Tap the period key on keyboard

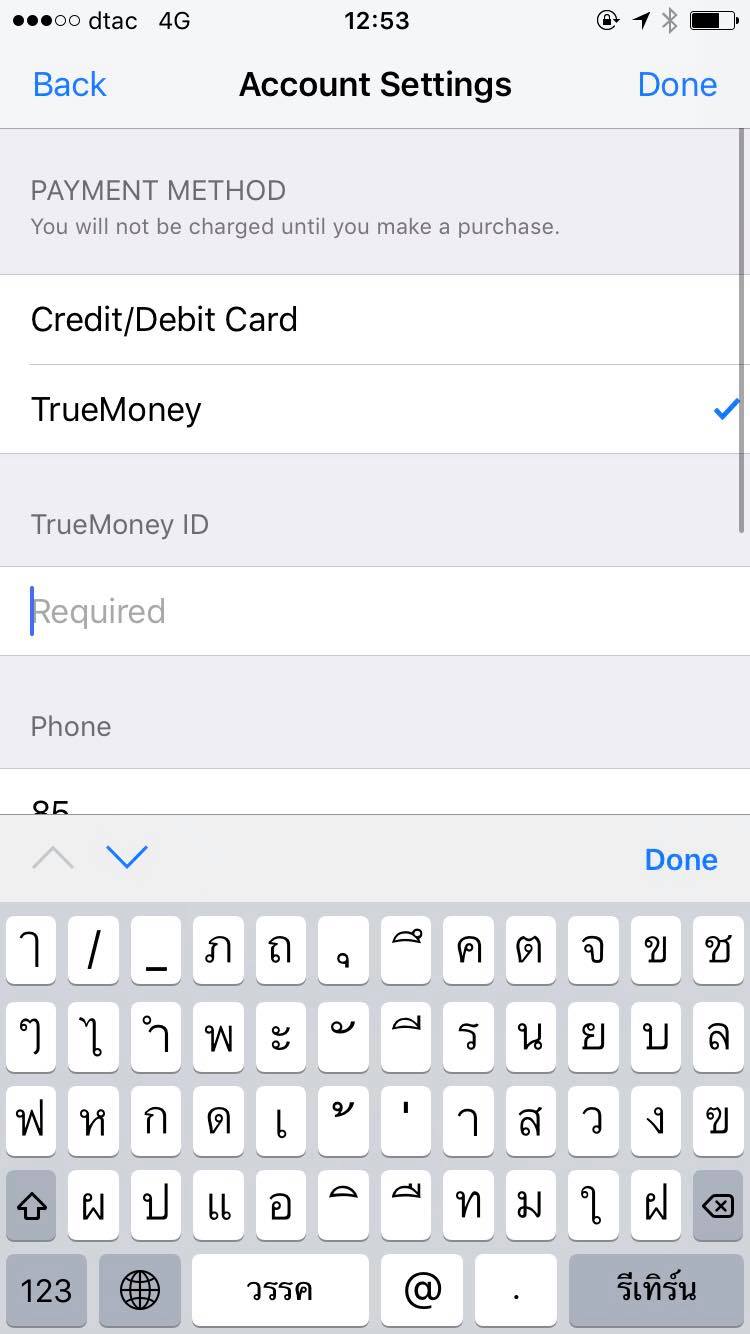coord(515,1290)
